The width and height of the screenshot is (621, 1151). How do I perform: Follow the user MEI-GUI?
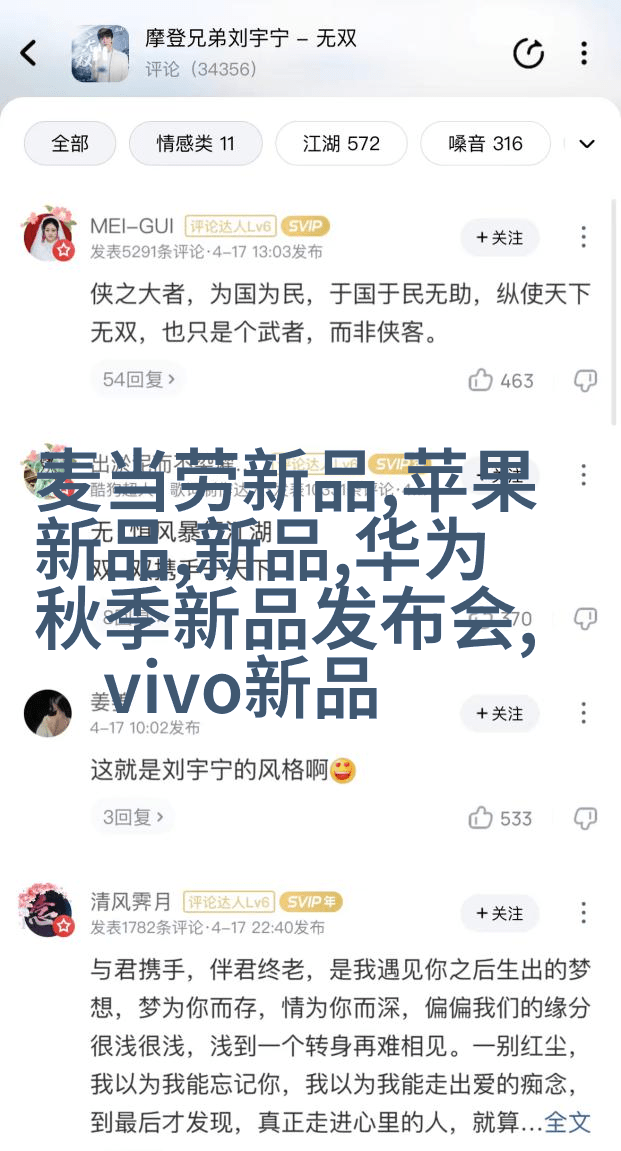click(499, 237)
